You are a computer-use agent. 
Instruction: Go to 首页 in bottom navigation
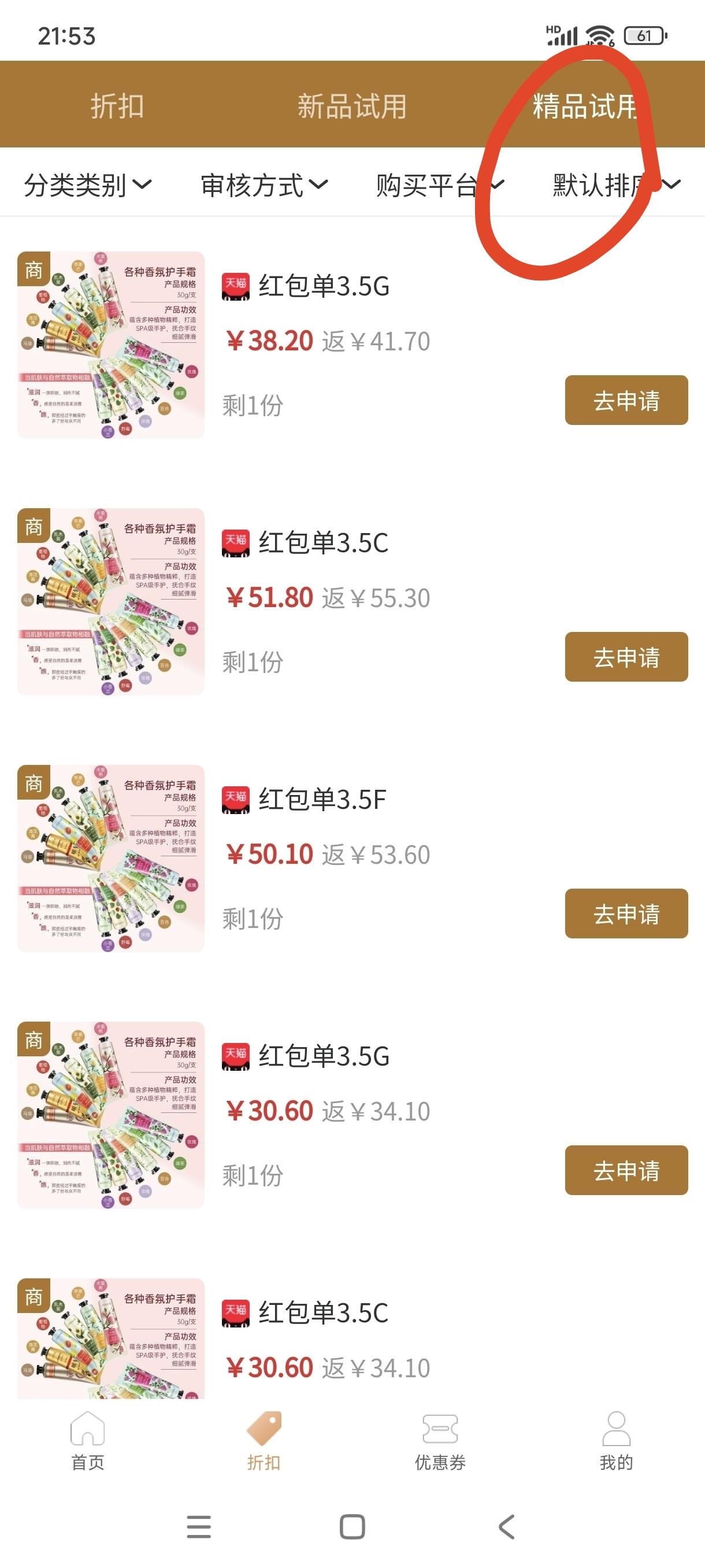click(88, 1441)
